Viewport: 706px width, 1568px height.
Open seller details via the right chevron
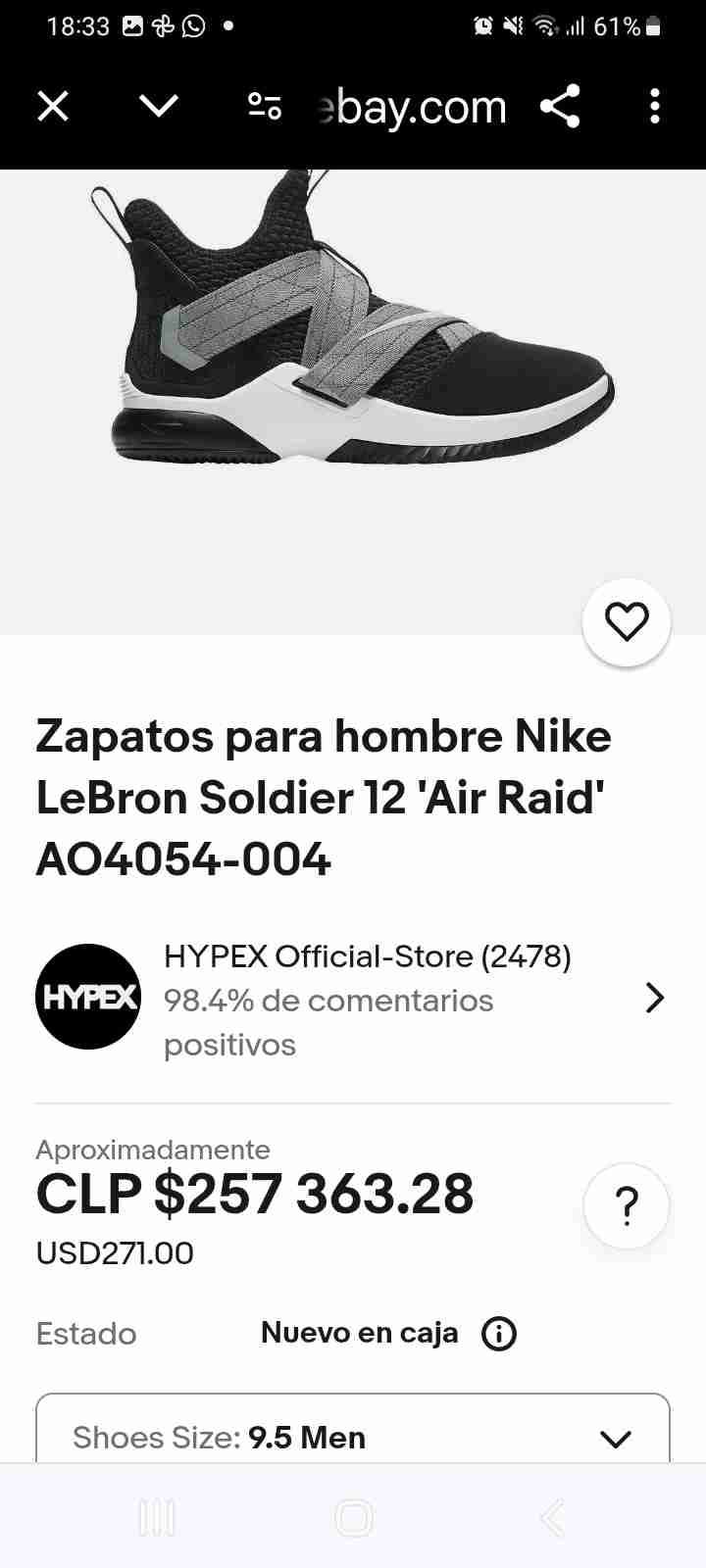tap(654, 998)
